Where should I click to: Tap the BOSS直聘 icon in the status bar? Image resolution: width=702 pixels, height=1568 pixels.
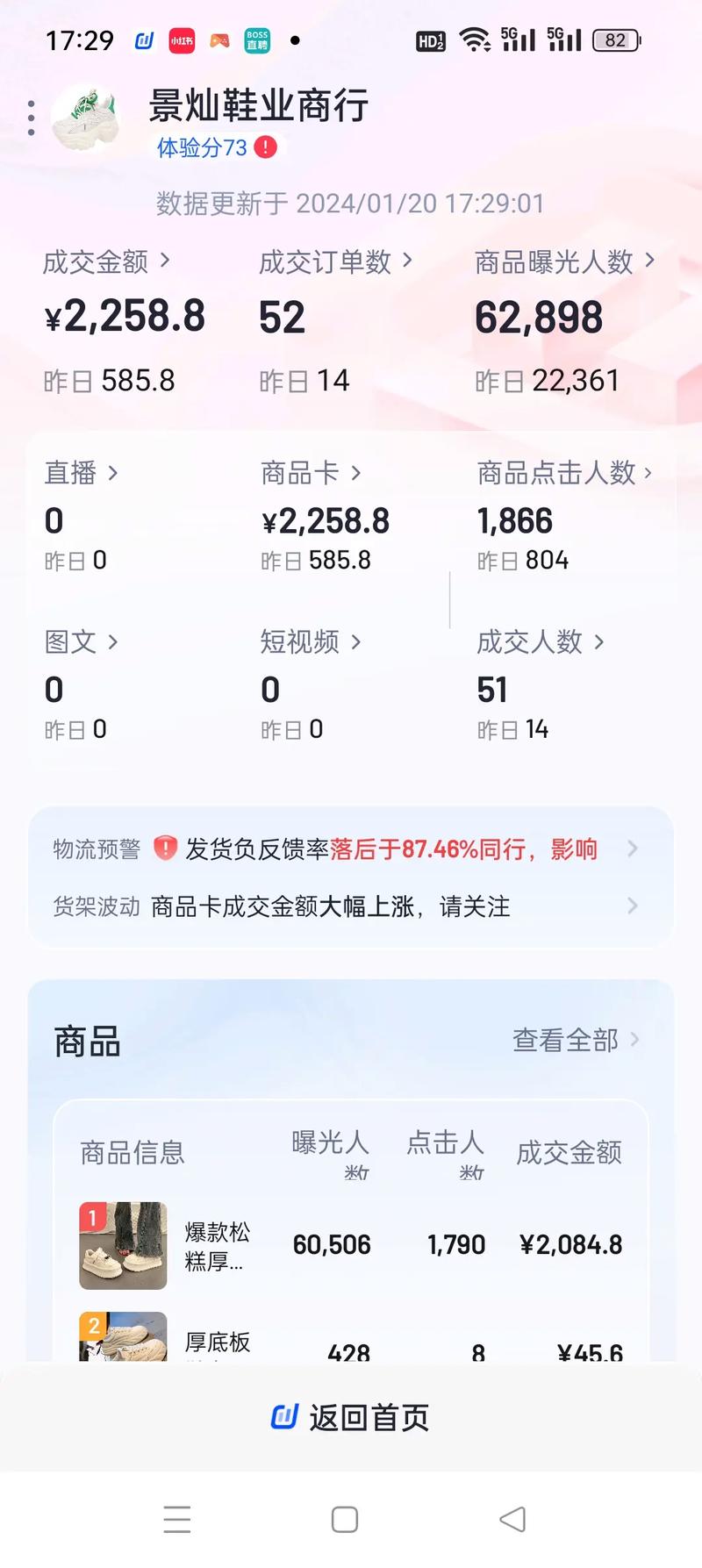256,40
